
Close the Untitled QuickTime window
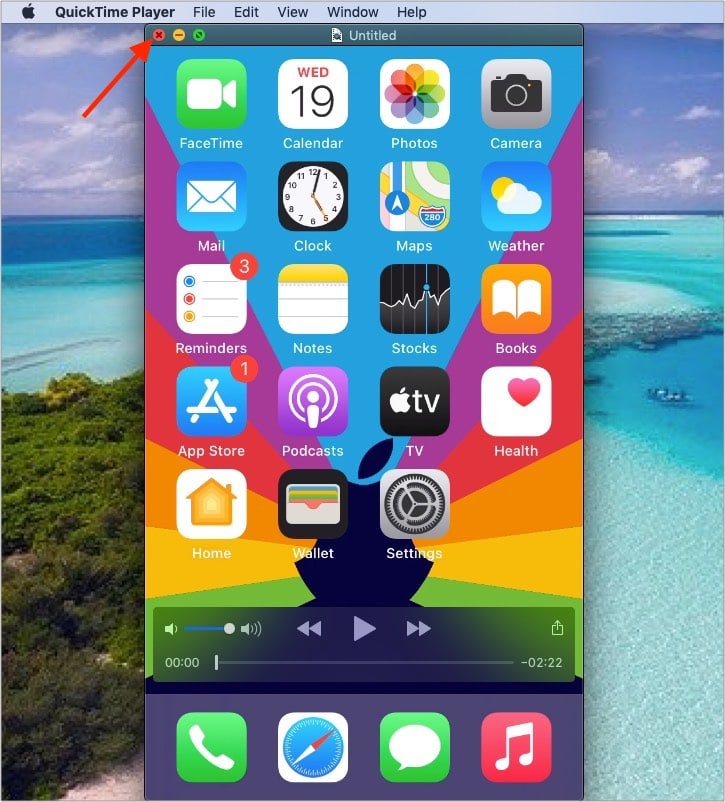[x=159, y=35]
